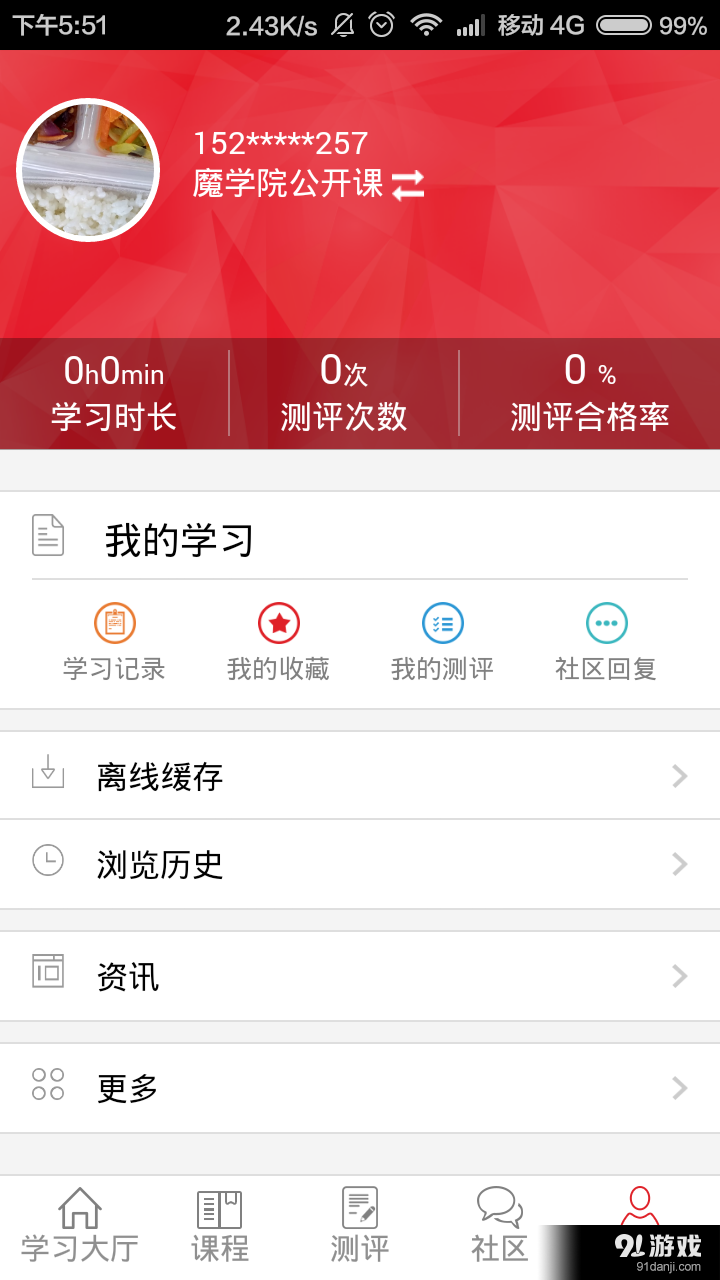Expand the 浏览历史 row chevron
The width and height of the screenshot is (720, 1280).
[x=681, y=865]
